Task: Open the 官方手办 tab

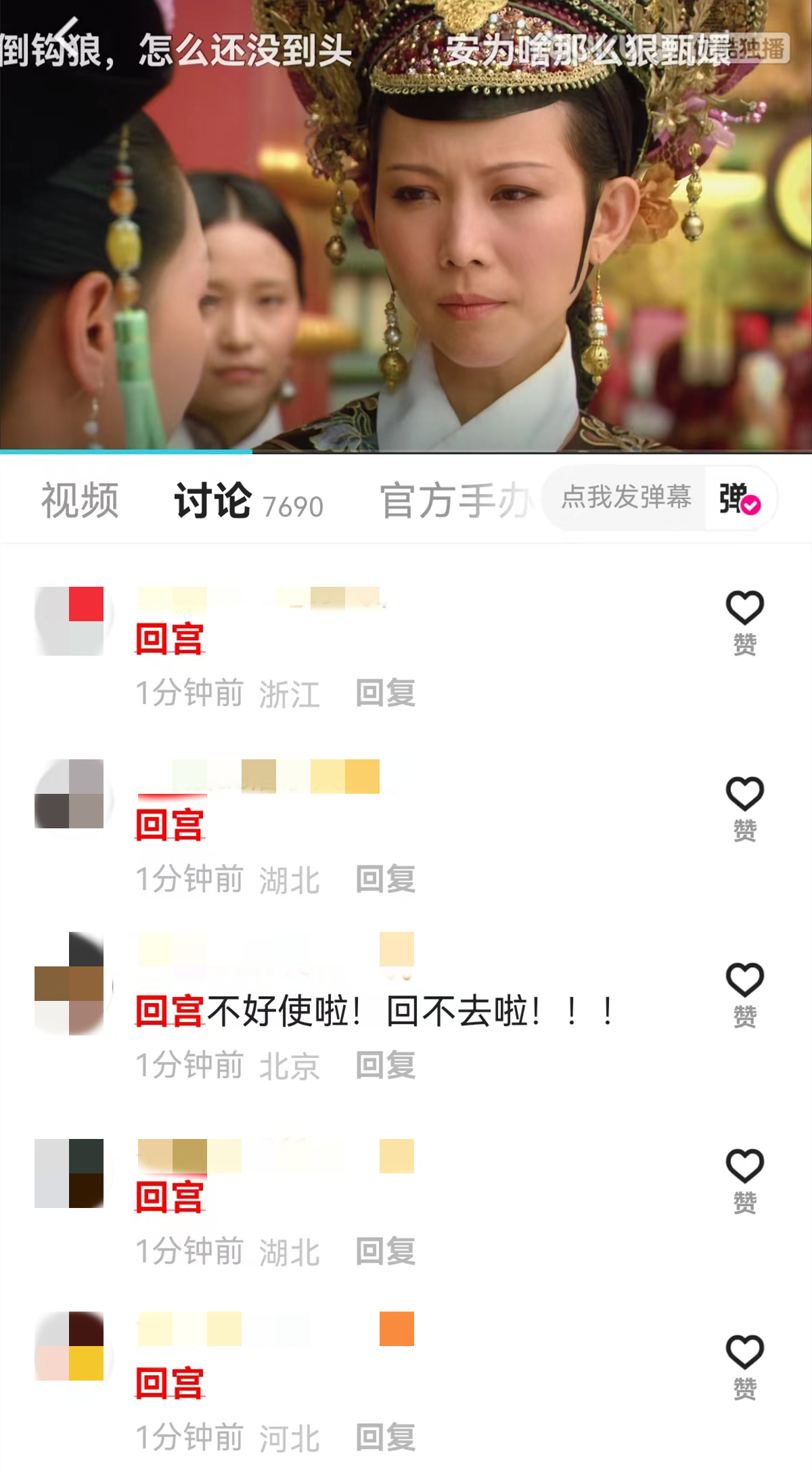Action: pos(455,501)
